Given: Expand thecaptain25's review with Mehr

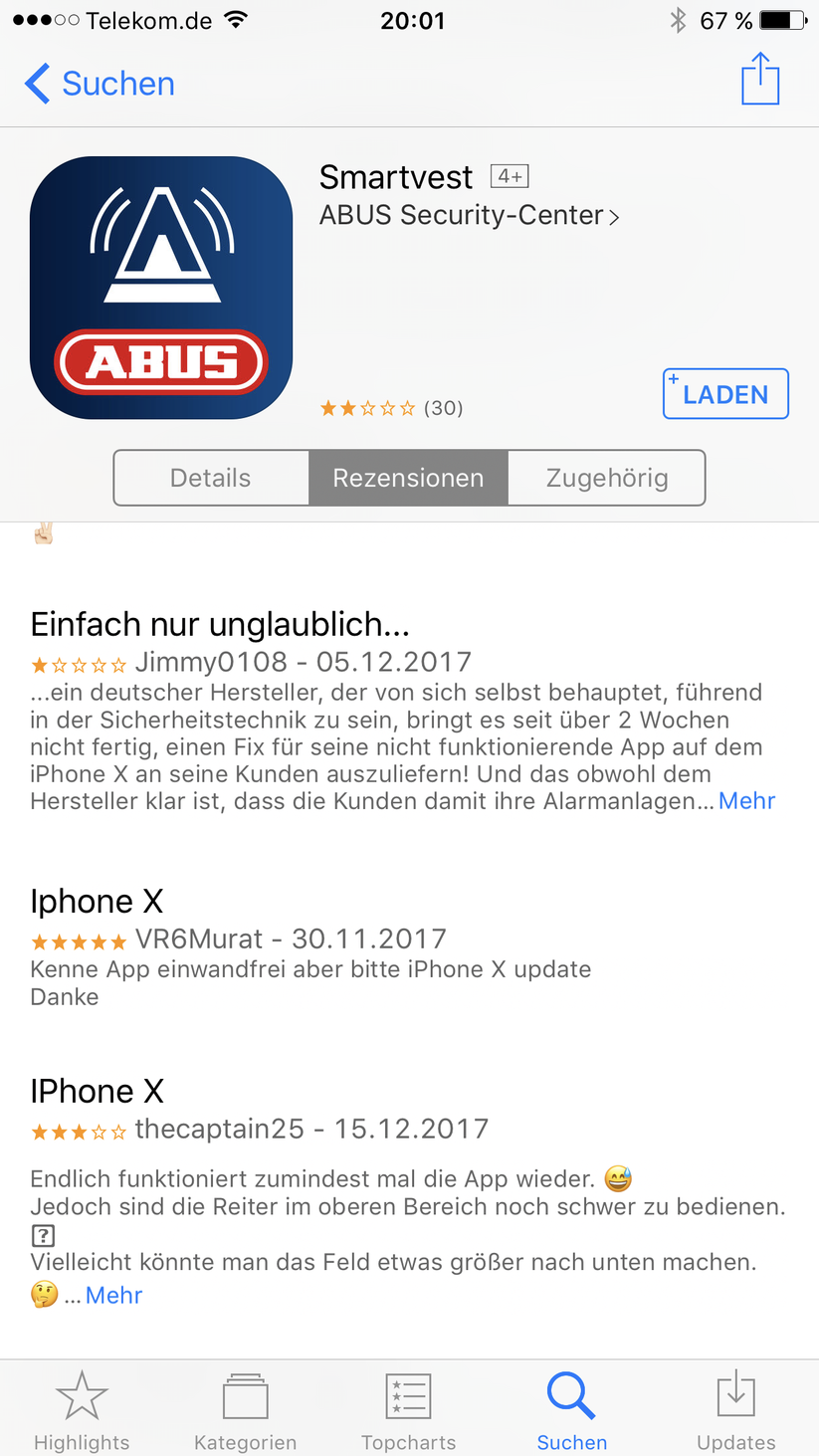Looking at the screenshot, I should pyautogui.click(x=113, y=1295).
